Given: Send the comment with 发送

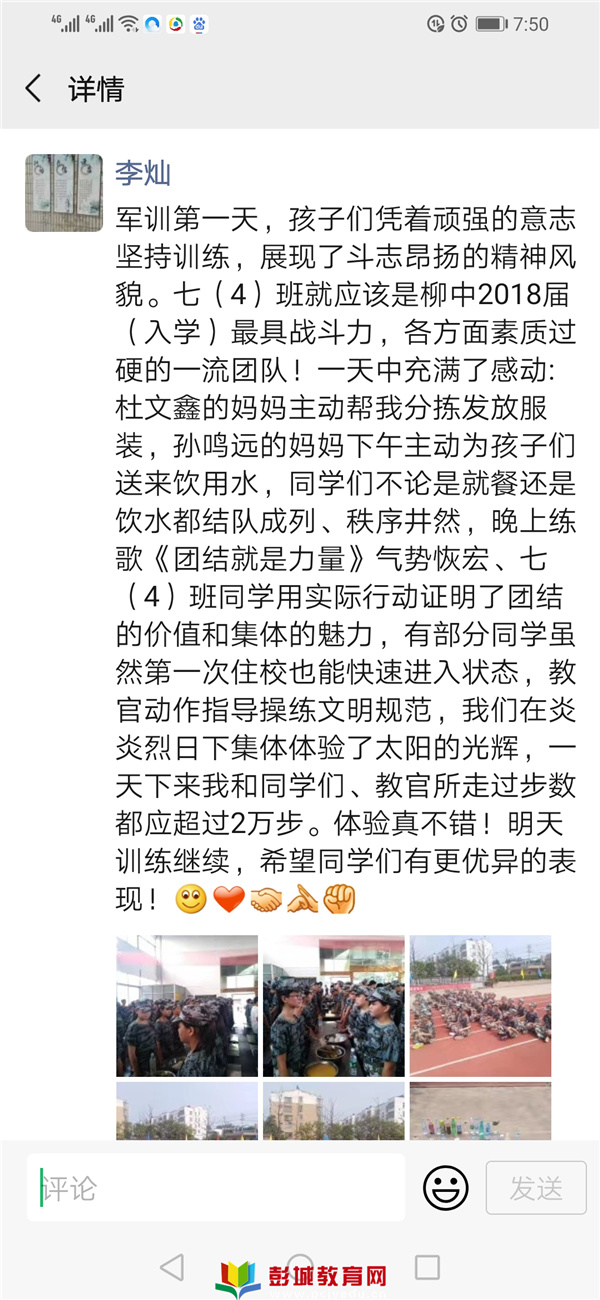Looking at the screenshot, I should (x=536, y=1188).
